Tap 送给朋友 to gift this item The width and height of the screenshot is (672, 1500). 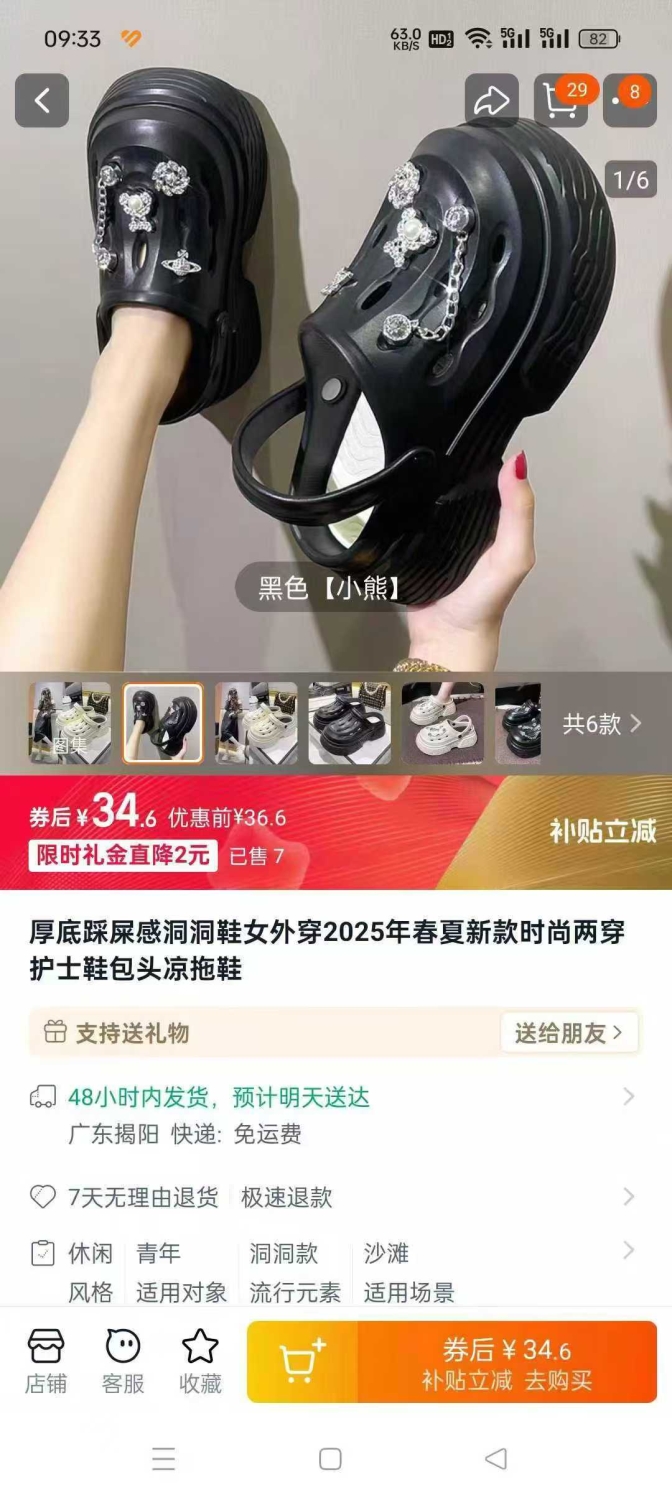(568, 1033)
